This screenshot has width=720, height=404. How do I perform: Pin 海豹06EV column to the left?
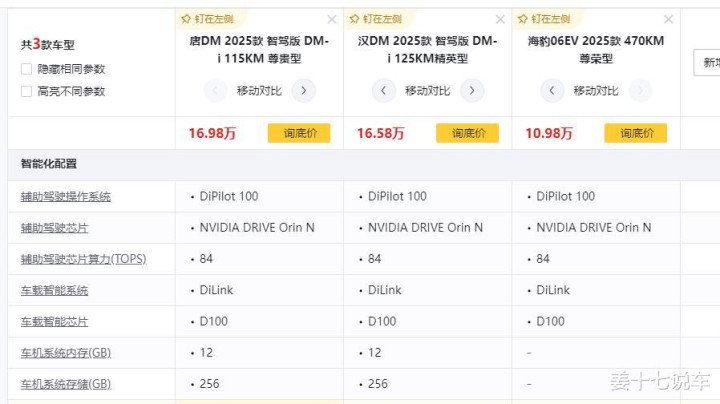click(x=544, y=19)
